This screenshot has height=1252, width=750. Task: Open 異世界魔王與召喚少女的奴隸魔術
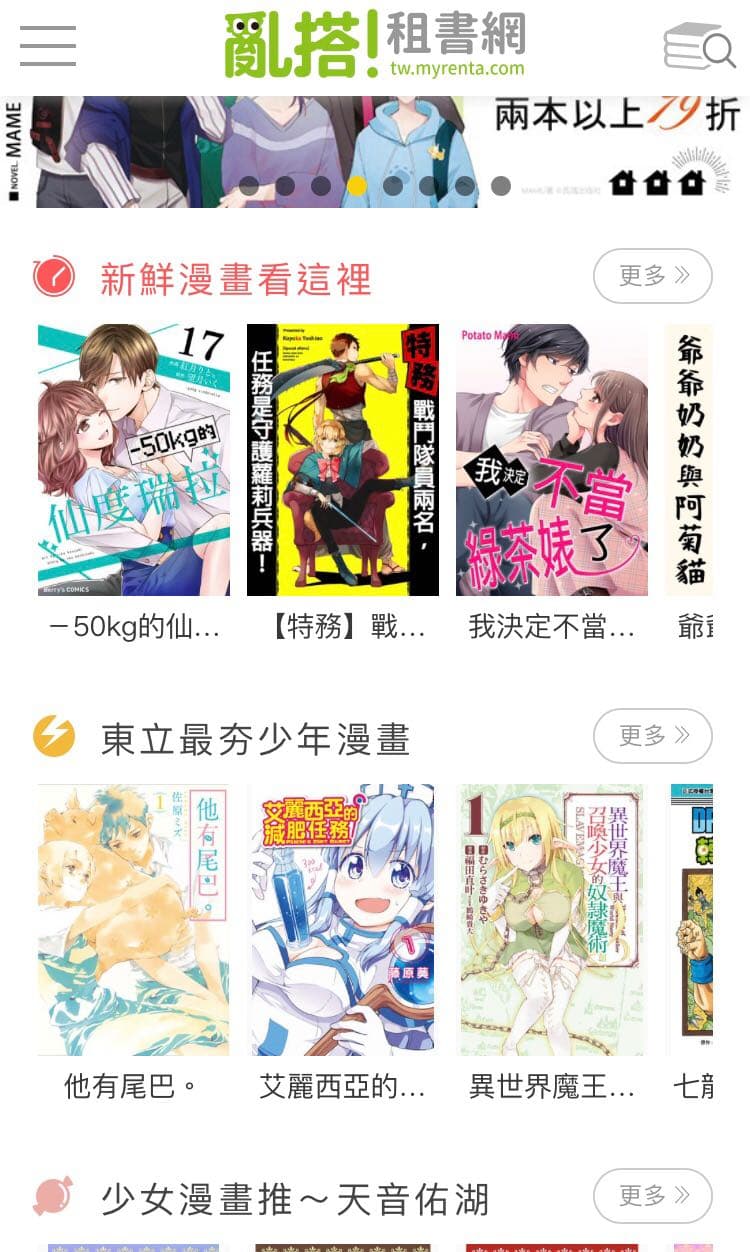click(x=552, y=920)
